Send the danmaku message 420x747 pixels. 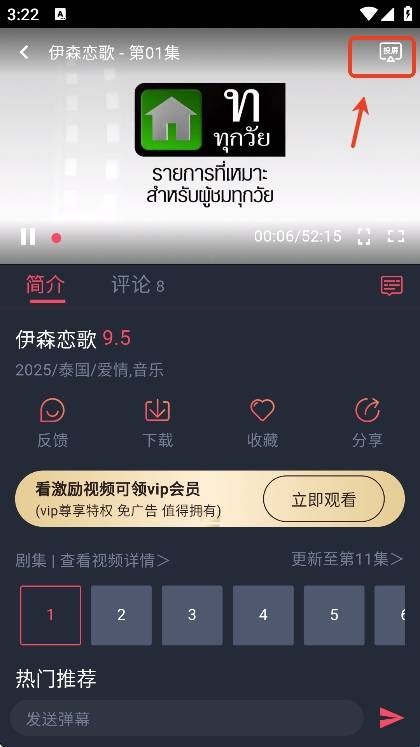(x=391, y=718)
